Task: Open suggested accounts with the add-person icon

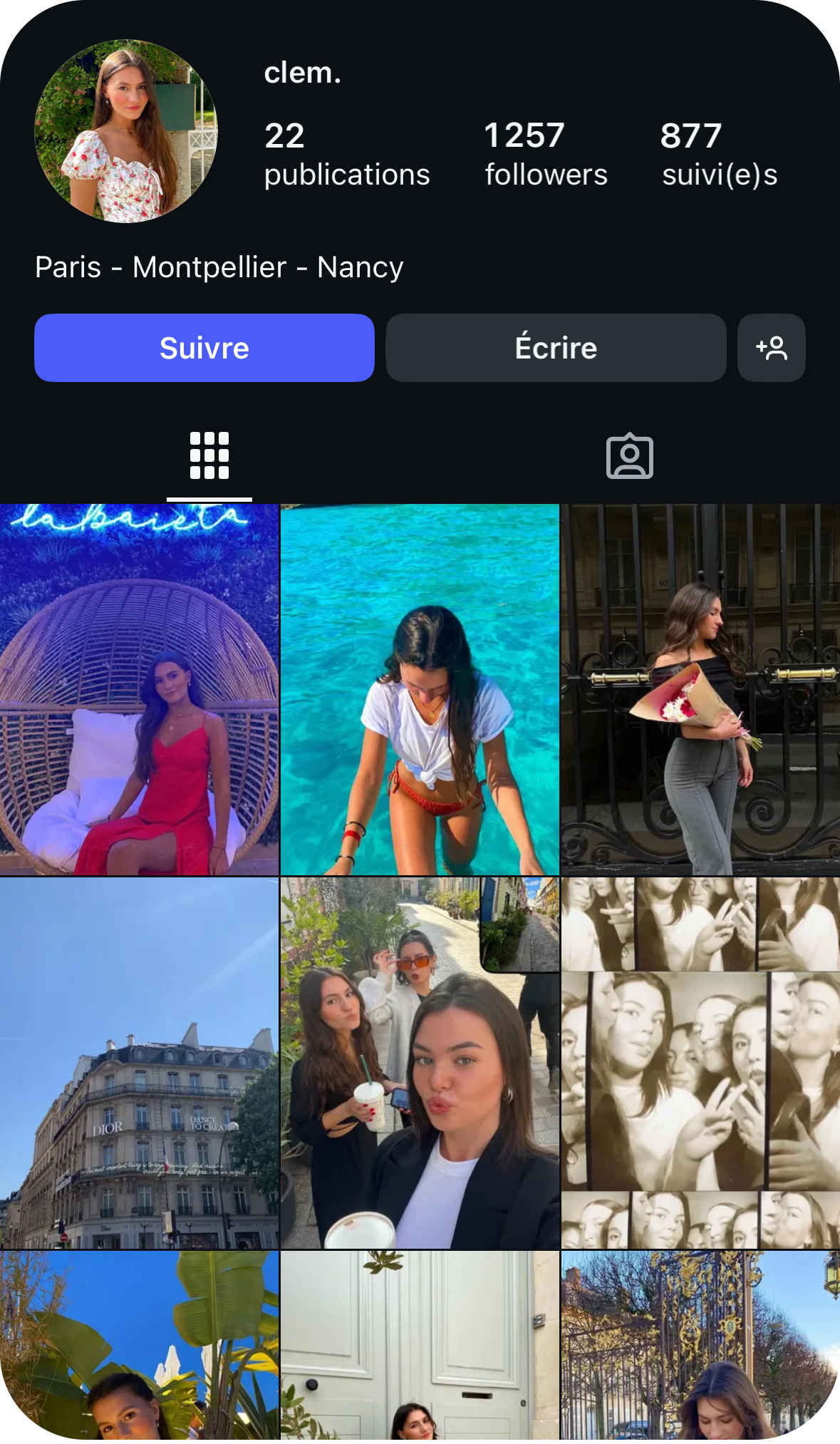Action: coord(772,348)
